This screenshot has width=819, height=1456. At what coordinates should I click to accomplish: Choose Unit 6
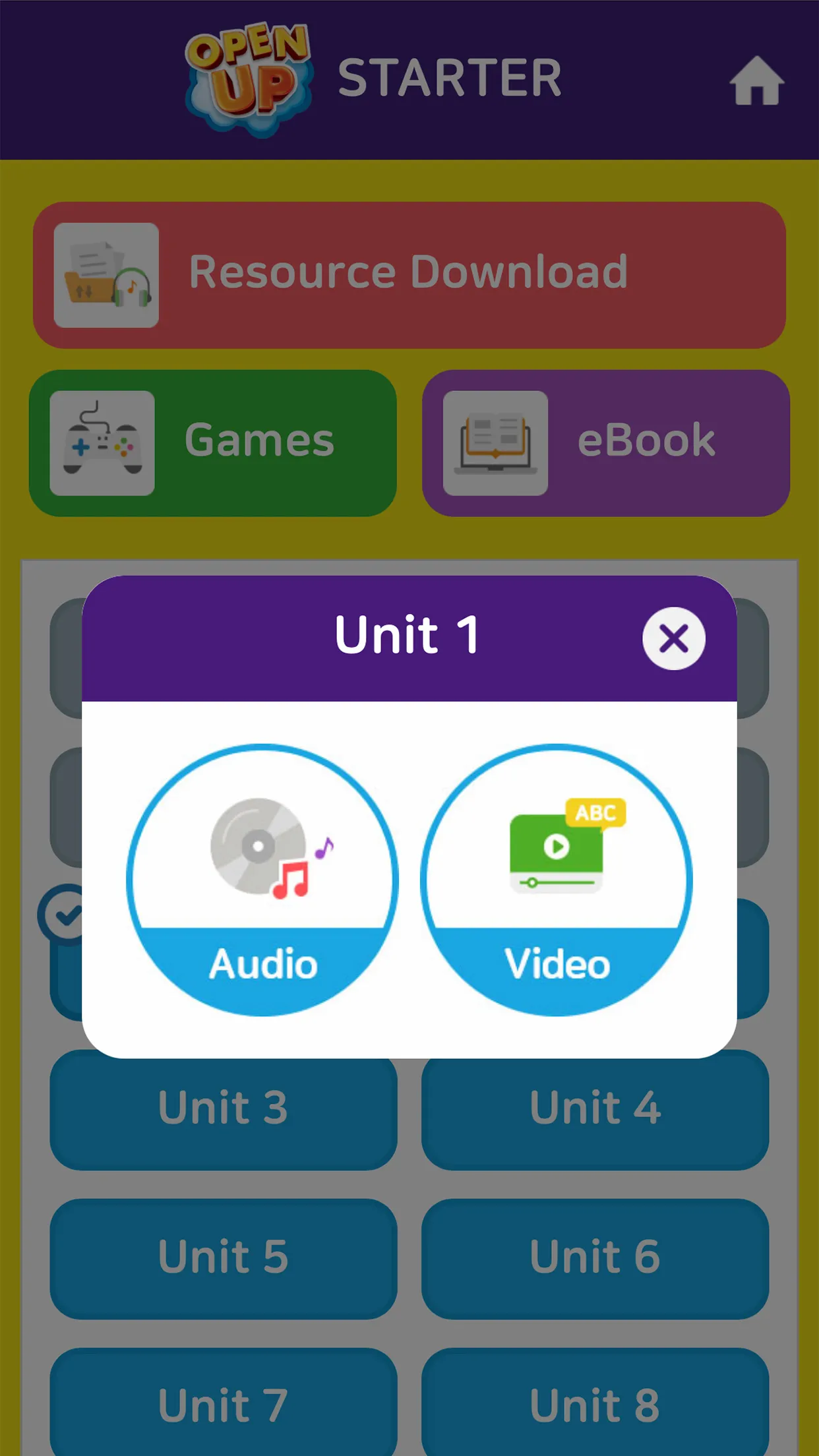[x=595, y=1258]
